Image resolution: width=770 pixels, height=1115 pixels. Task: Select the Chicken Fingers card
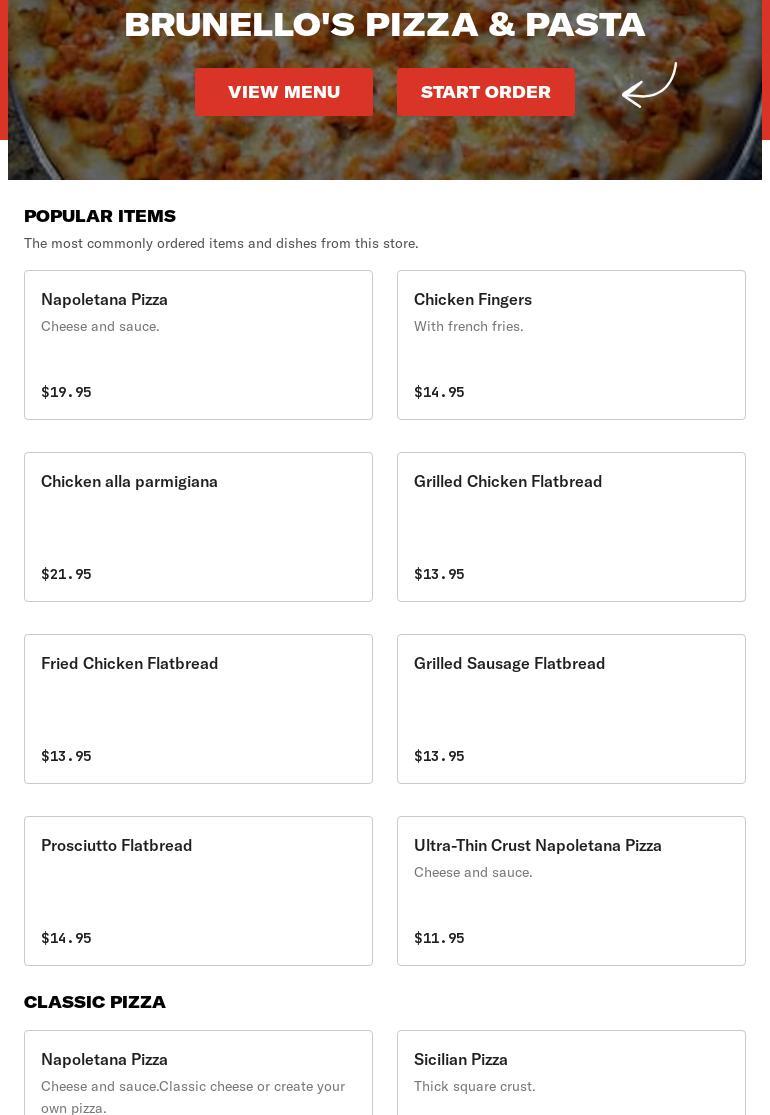(571, 345)
